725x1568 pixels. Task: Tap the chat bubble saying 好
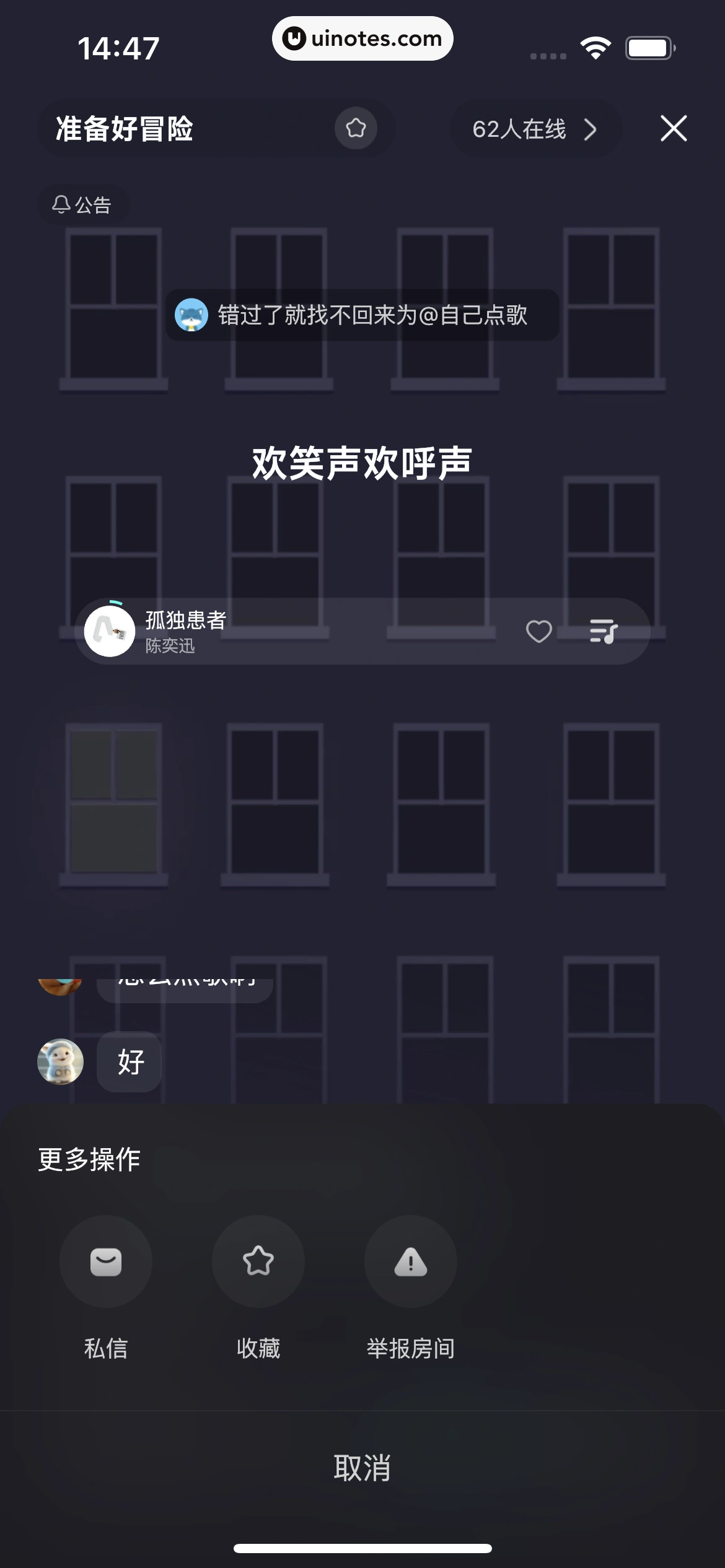tap(128, 1061)
